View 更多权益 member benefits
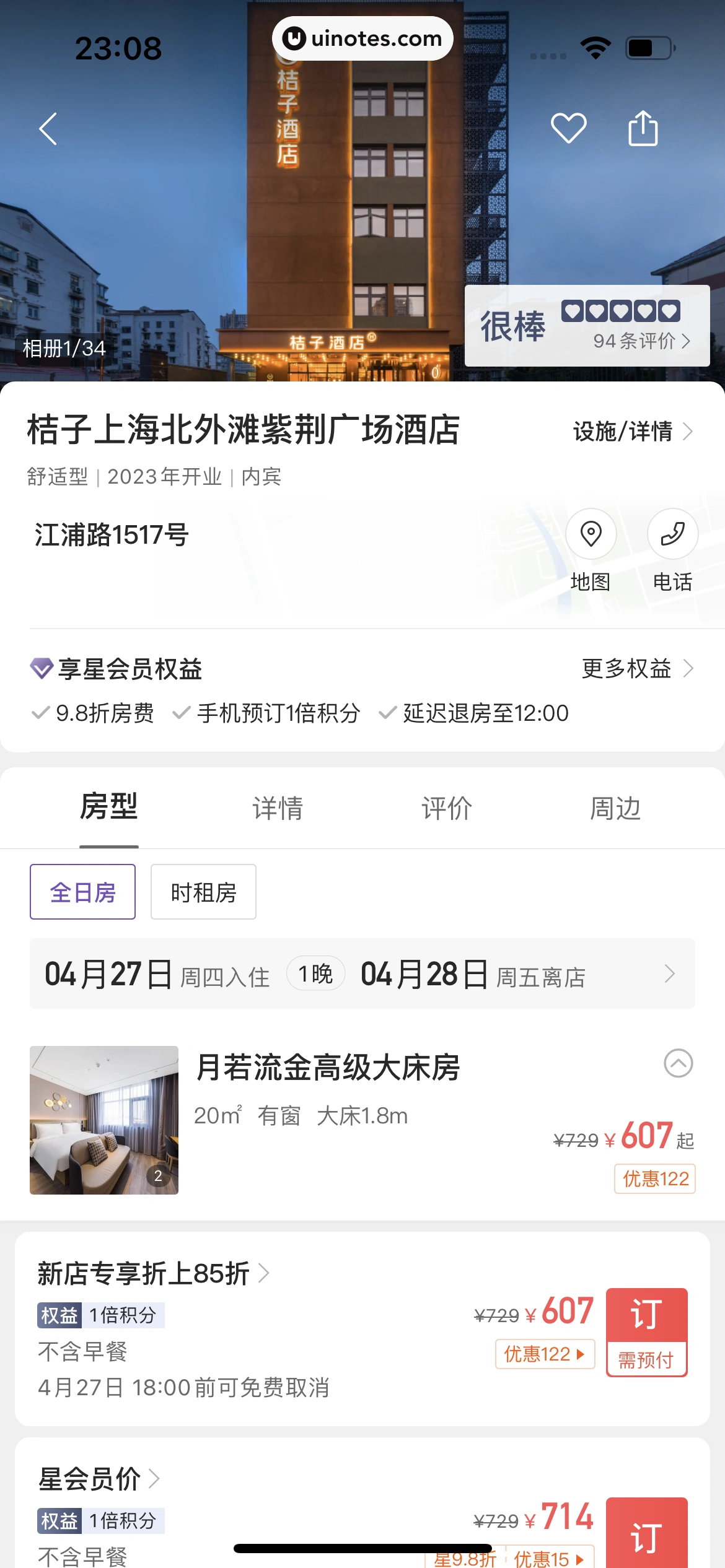Image resolution: width=725 pixels, height=1568 pixels. click(x=637, y=668)
